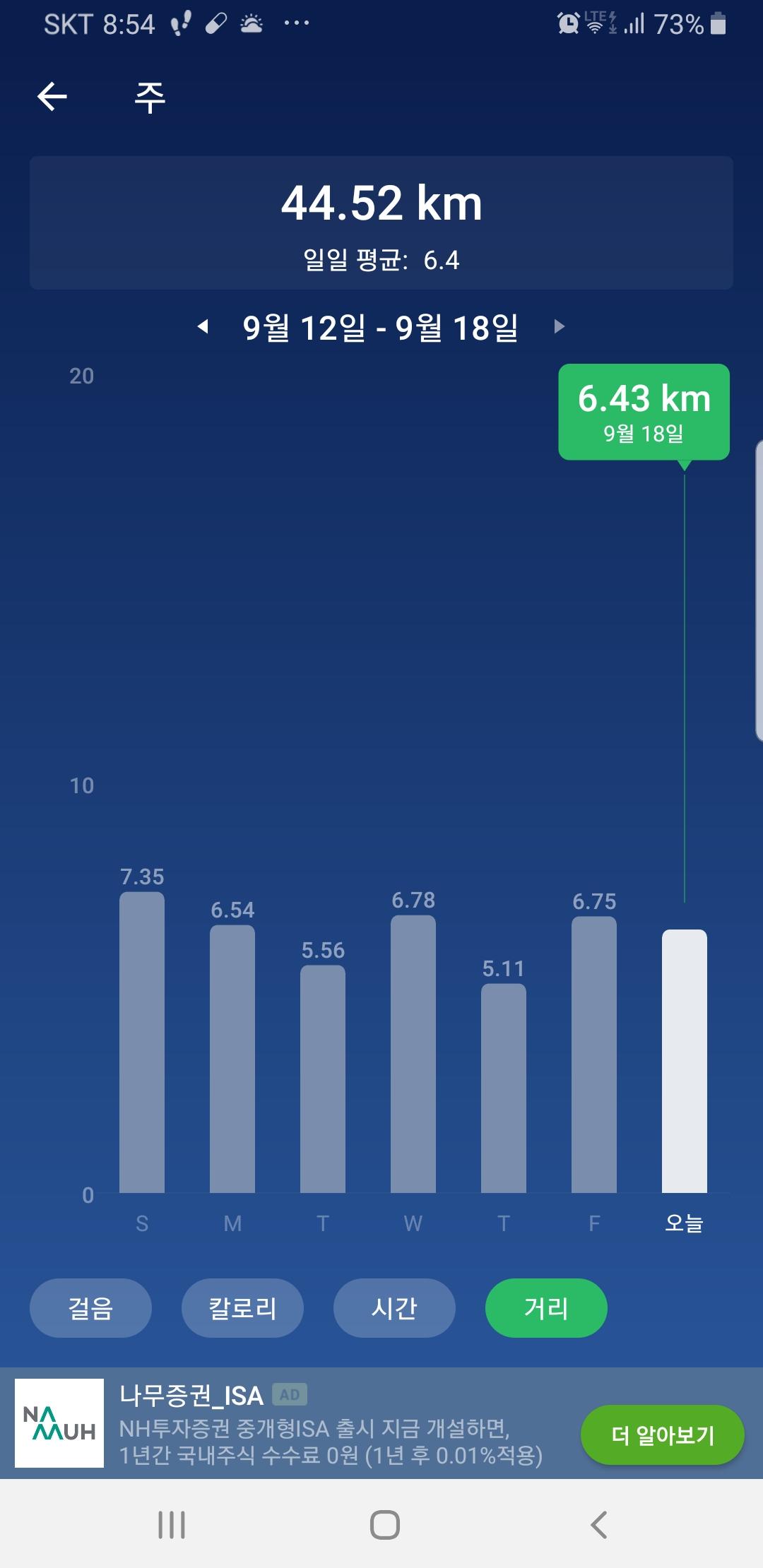Select the 거리 (distance) chip
Viewport: 763px width, 1568px height.
click(546, 1307)
